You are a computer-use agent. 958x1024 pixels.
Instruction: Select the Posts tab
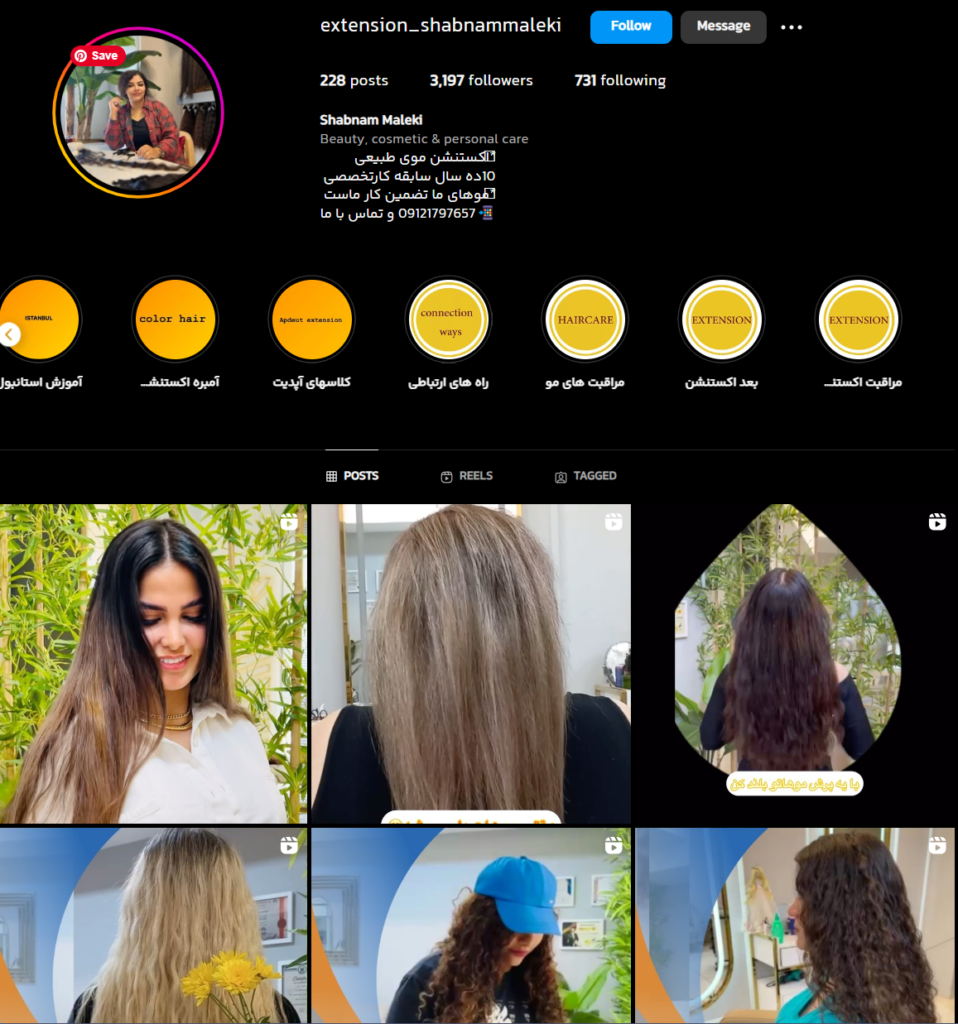click(352, 476)
